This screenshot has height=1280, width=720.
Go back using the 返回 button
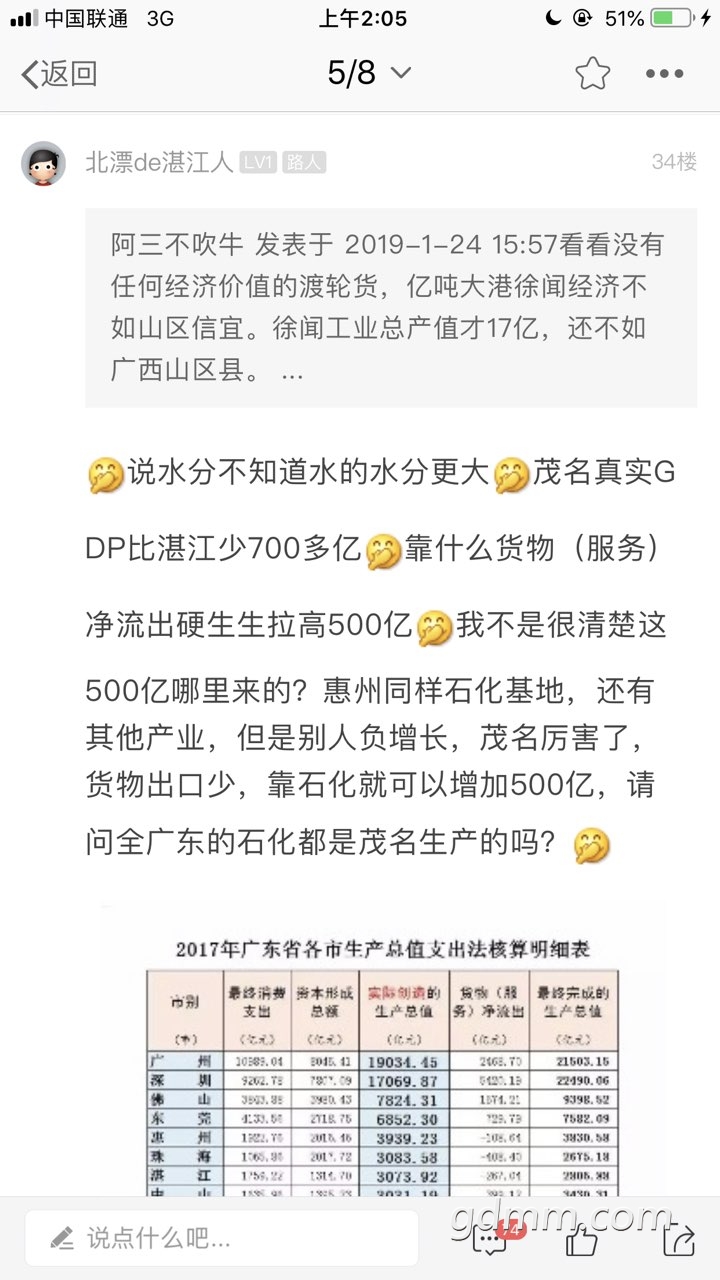coord(58,73)
